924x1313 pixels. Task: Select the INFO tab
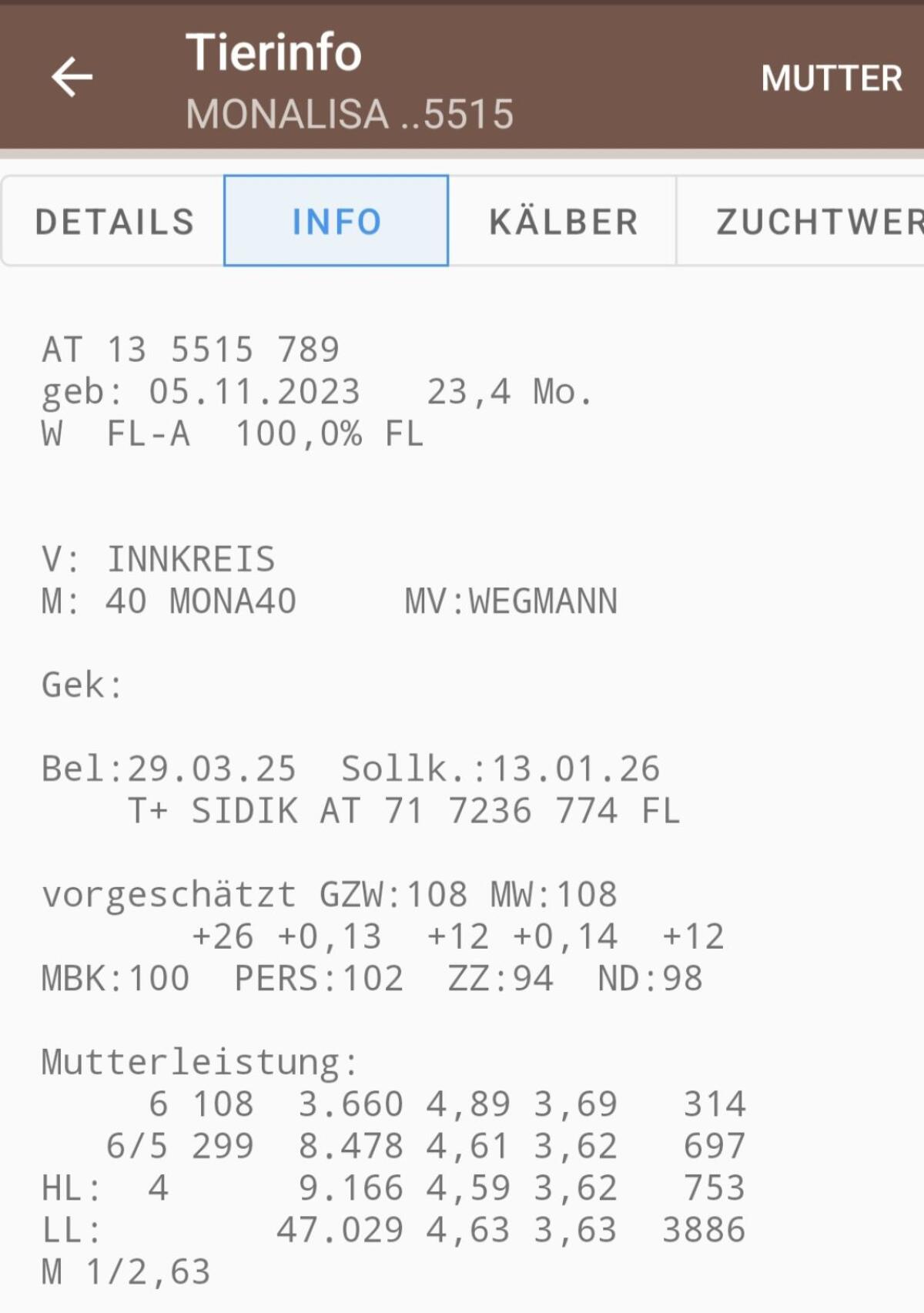(x=336, y=222)
